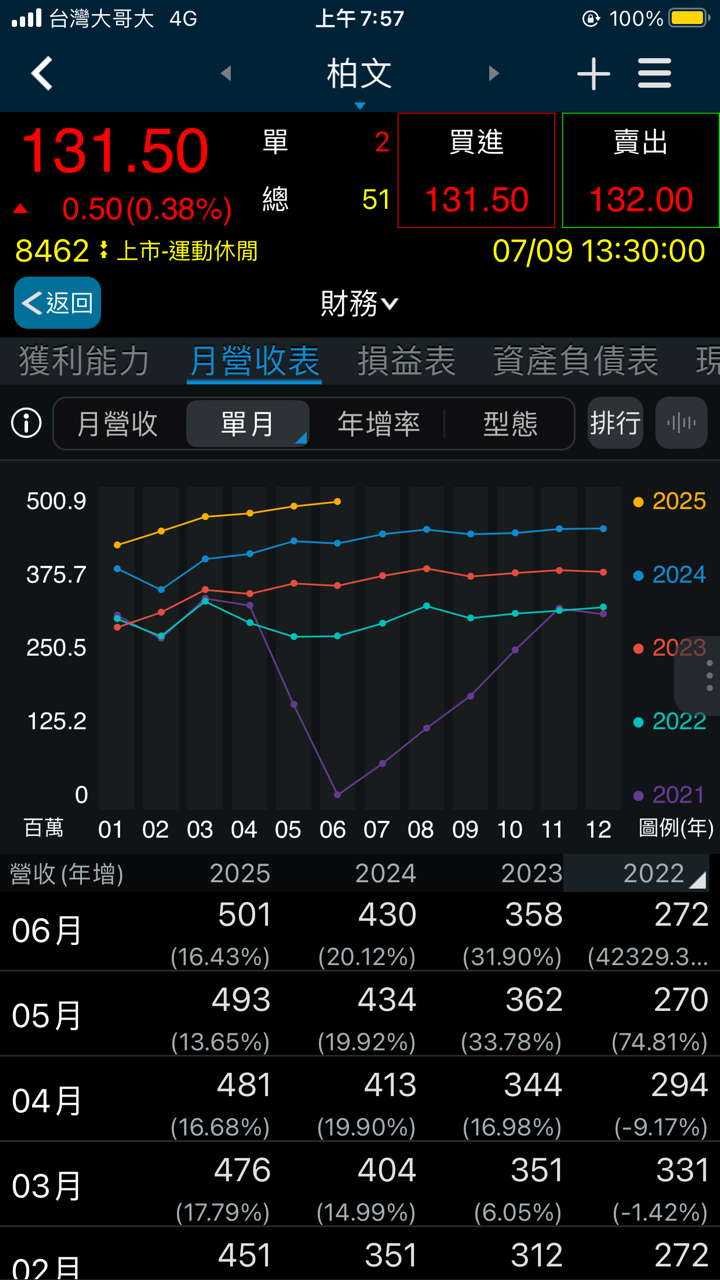This screenshot has height=1280, width=720.
Task: Select the 月營收 segment
Action: coord(118,424)
